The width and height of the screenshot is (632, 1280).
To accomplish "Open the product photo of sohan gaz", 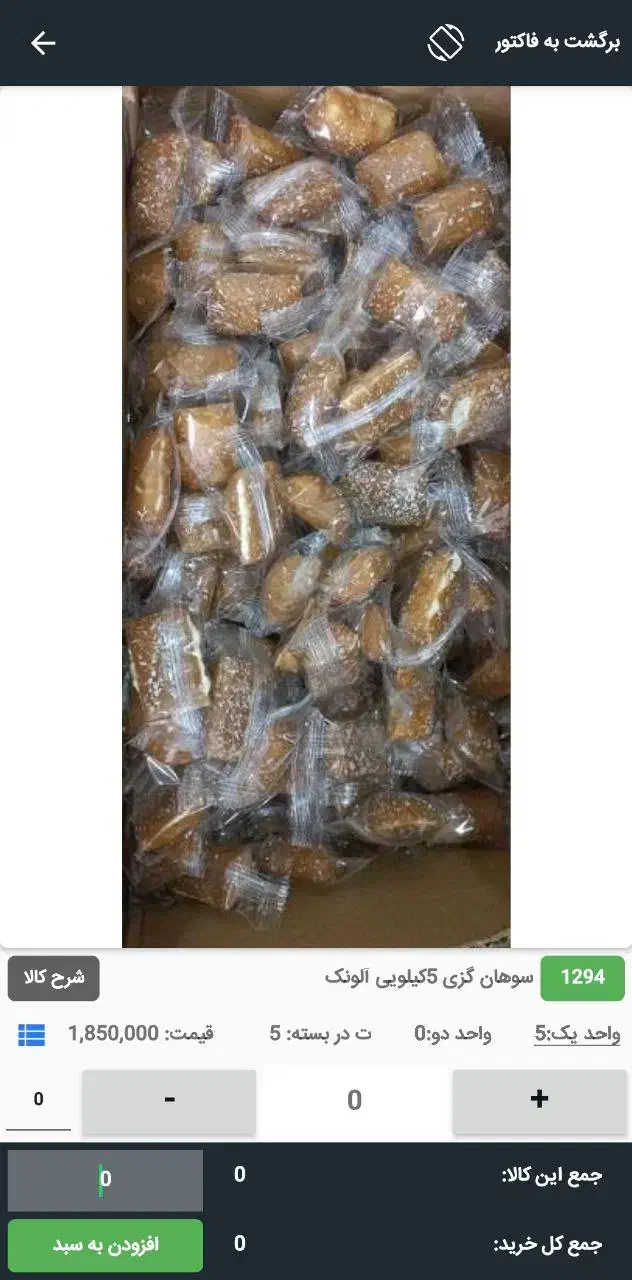I will (316, 516).
